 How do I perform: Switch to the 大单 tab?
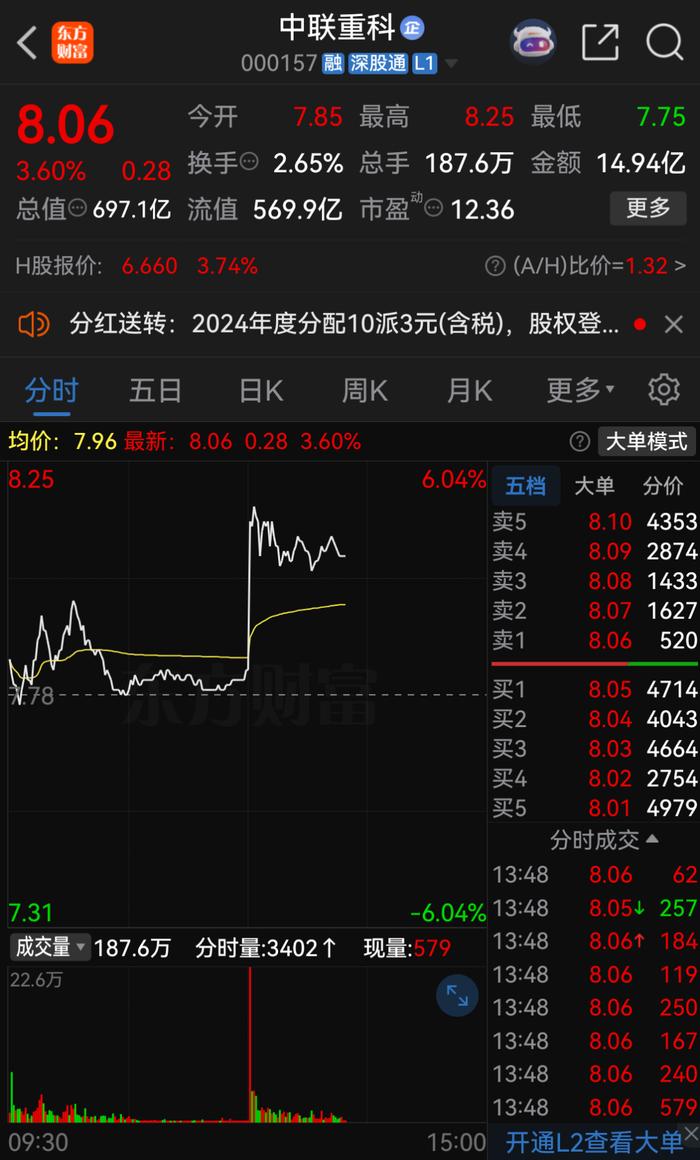click(x=594, y=485)
